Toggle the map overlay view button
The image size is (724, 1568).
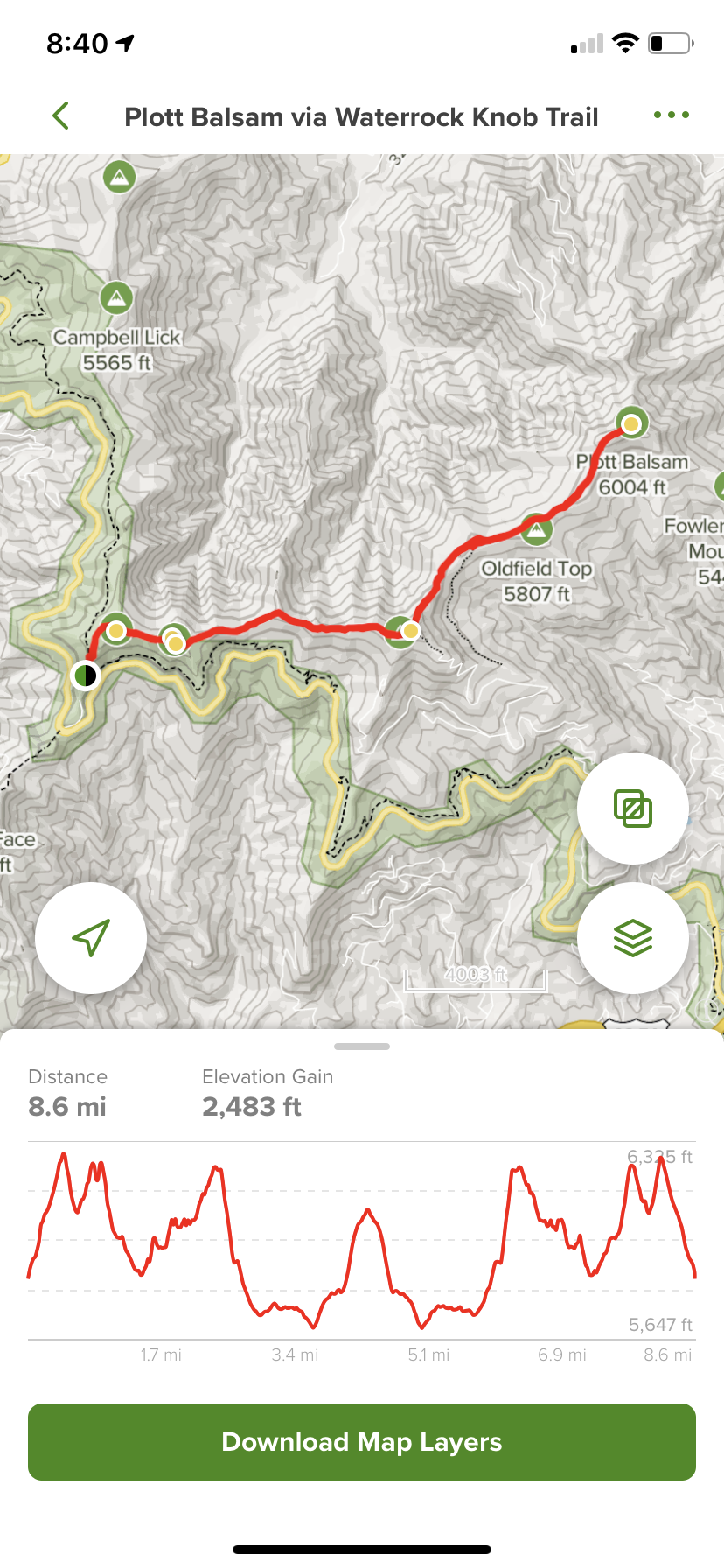pos(632,808)
